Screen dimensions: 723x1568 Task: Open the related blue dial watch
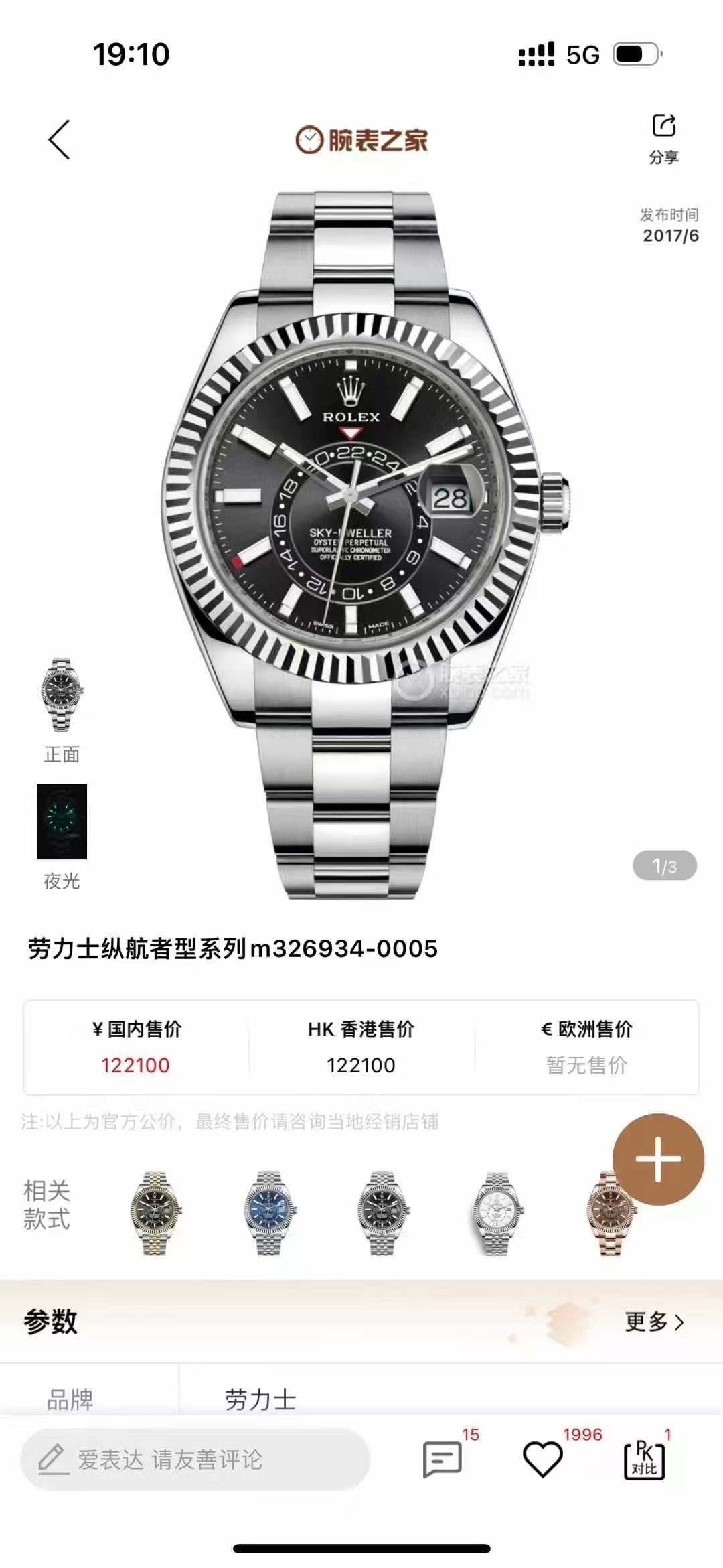coord(269,1214)
